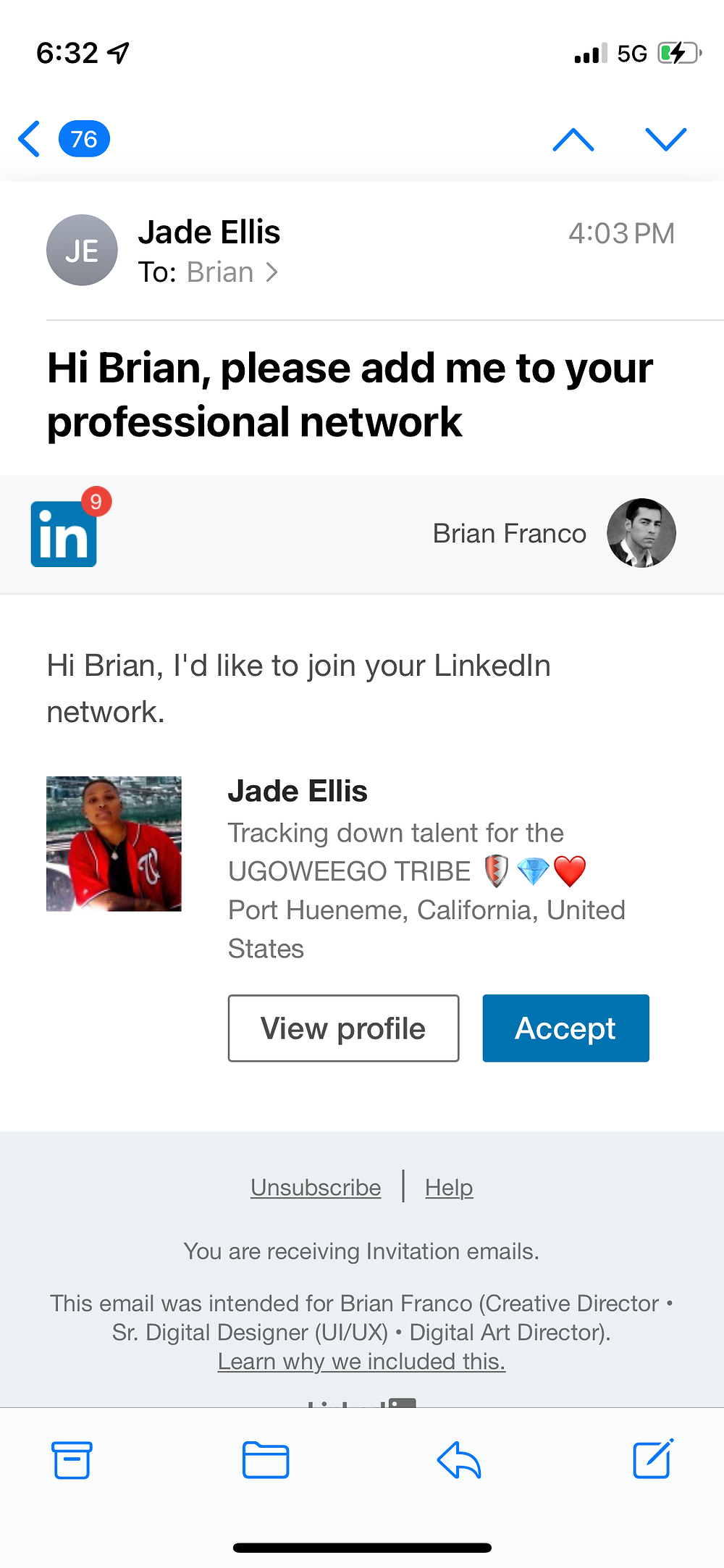The height and width of the screenshot is (1568, 724).
Task: Go back to the inbox
Action: [64, 138]
